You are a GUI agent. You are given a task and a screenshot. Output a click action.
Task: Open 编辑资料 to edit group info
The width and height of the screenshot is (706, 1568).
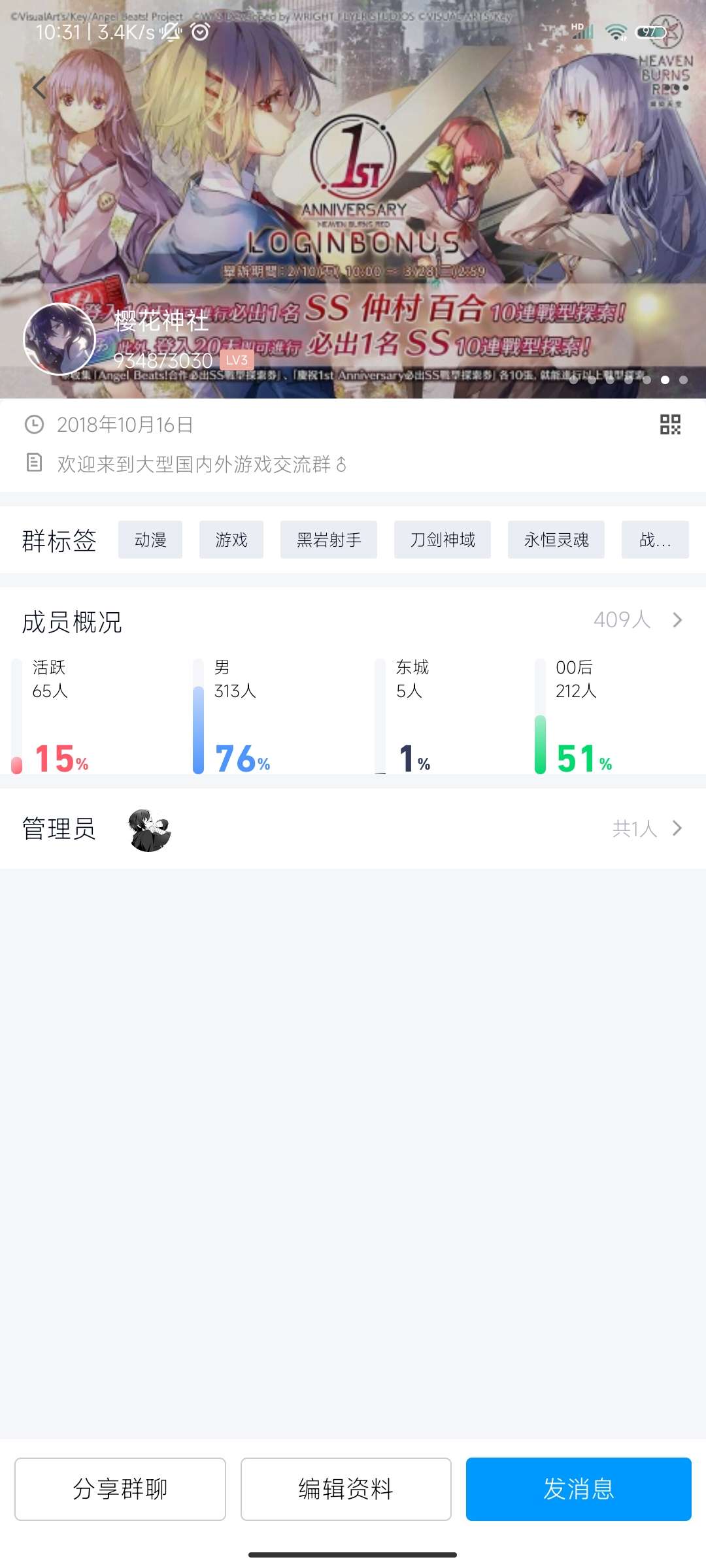click(346, 1489)
